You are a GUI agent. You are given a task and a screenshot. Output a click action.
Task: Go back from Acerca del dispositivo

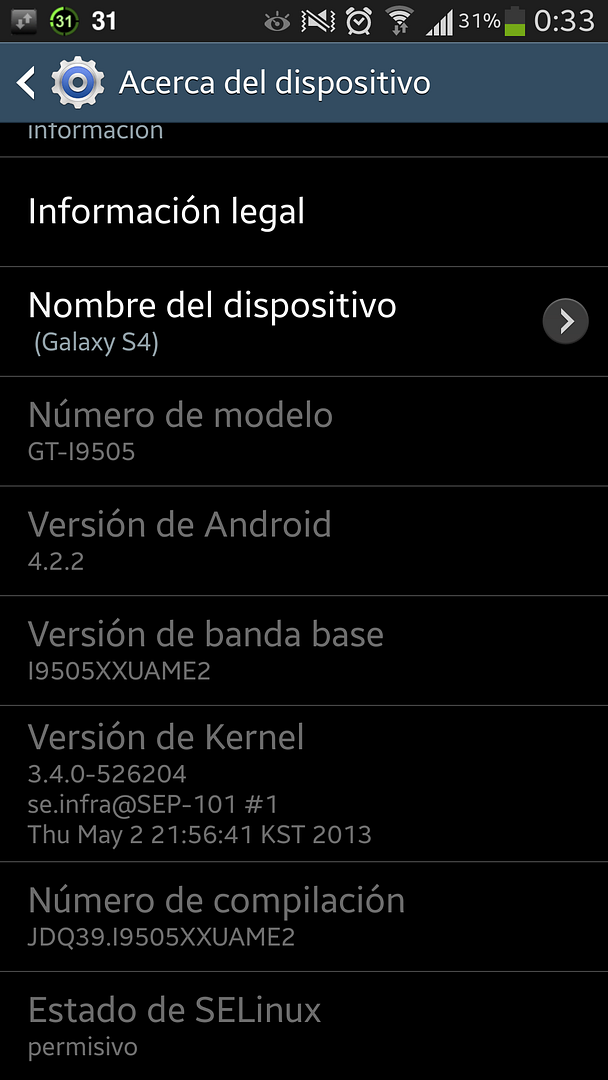[x=28, y=82]
